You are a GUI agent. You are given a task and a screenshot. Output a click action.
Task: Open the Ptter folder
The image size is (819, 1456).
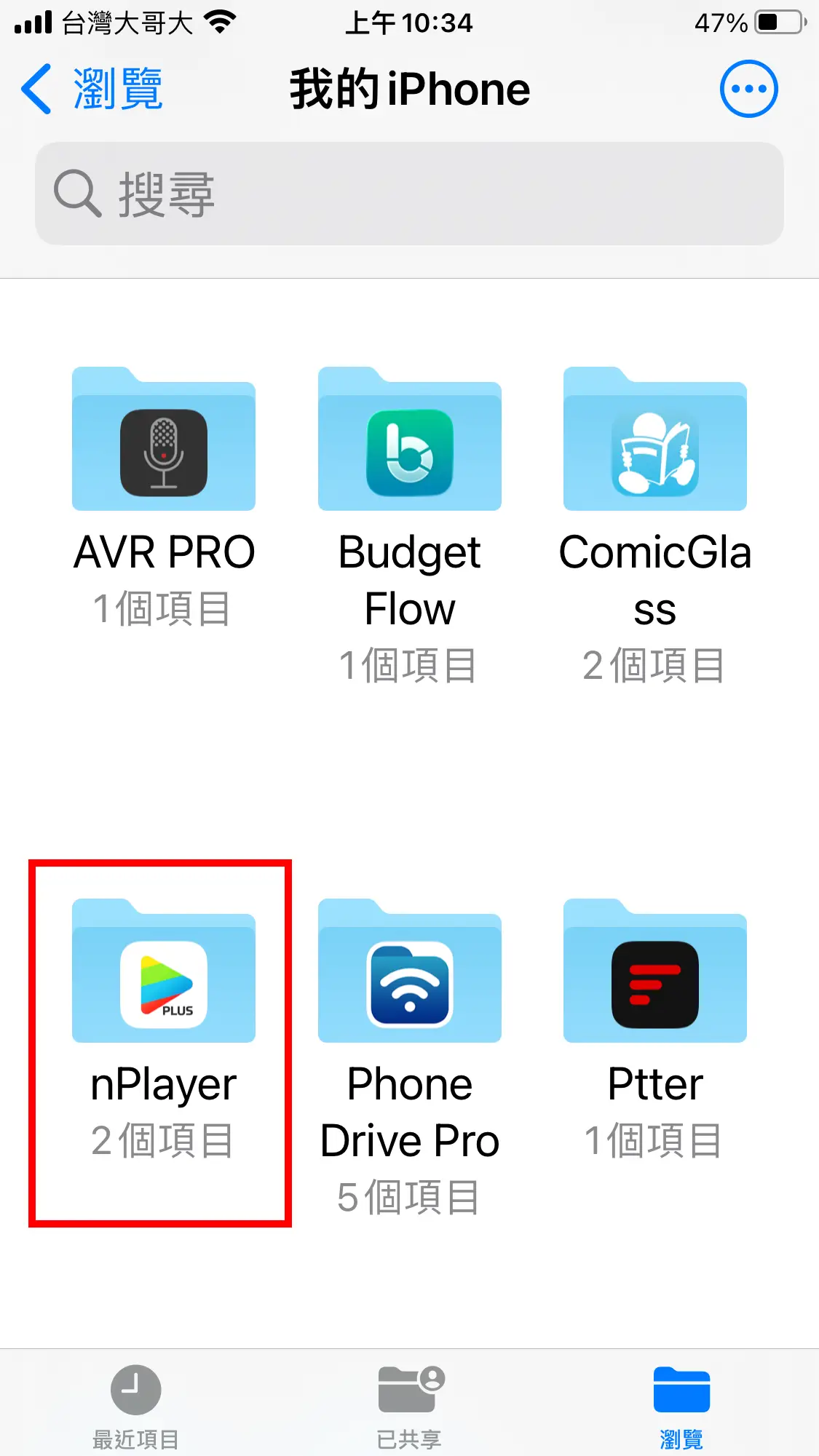point(654,974)
